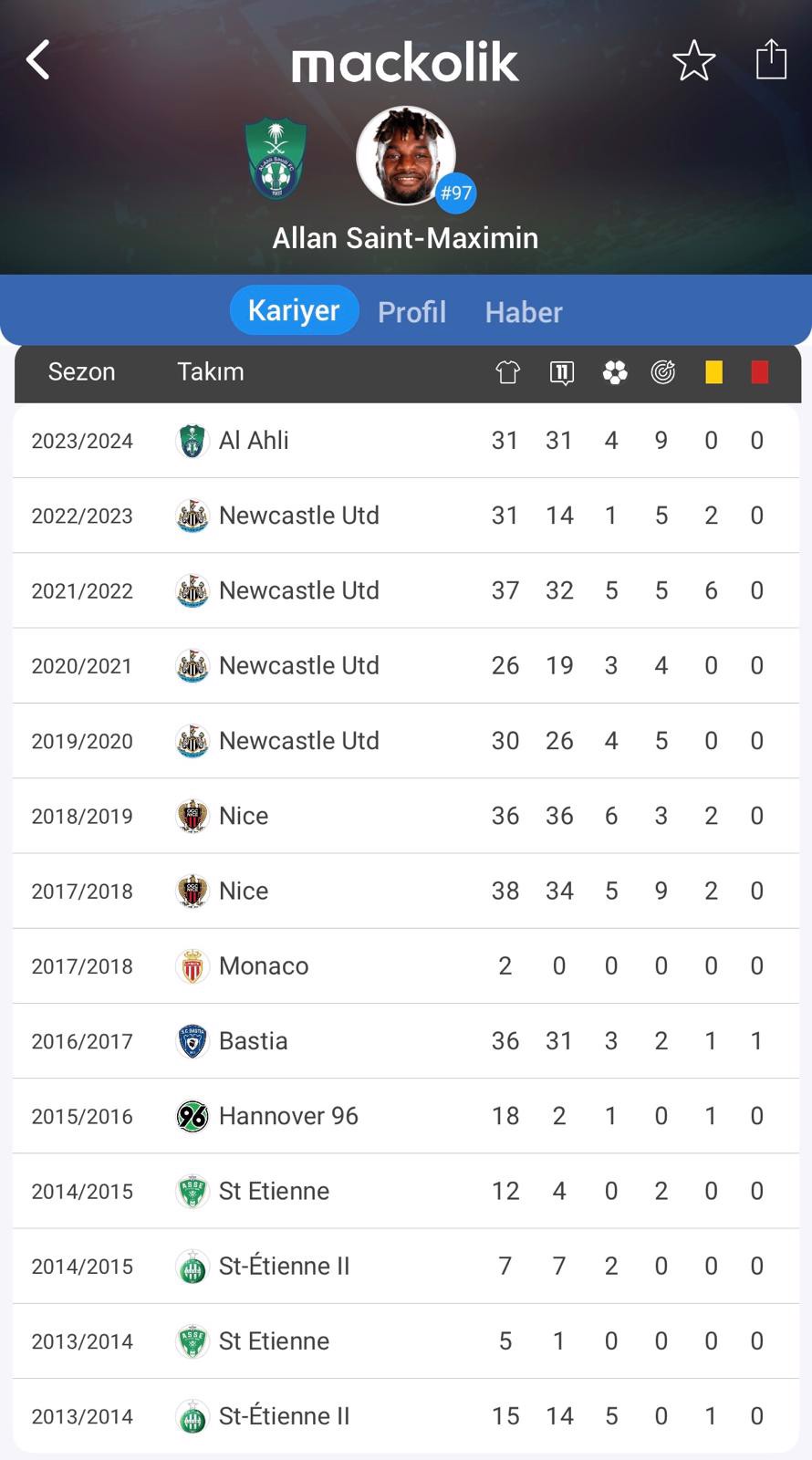Open the Al Ahli club crest in header
The image size is (812, 1460).
276,159
